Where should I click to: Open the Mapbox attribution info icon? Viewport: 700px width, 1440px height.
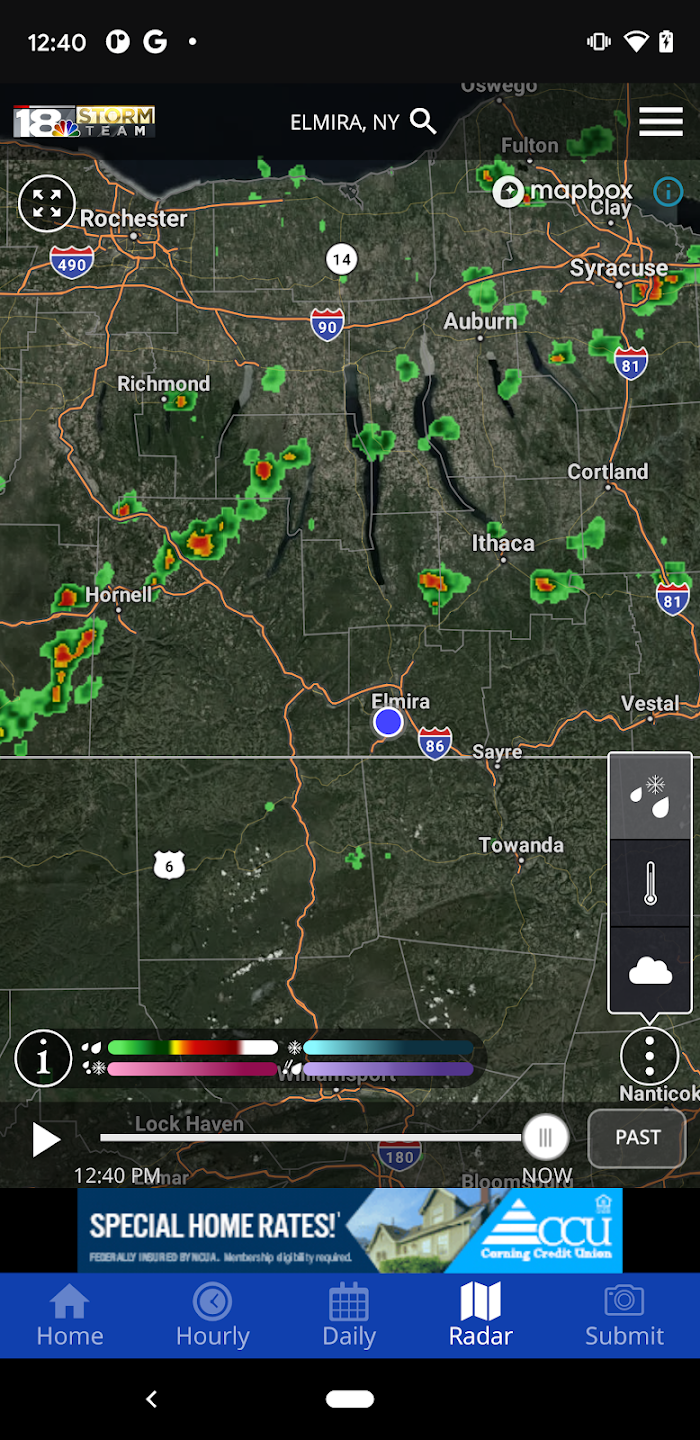point(668,191)
